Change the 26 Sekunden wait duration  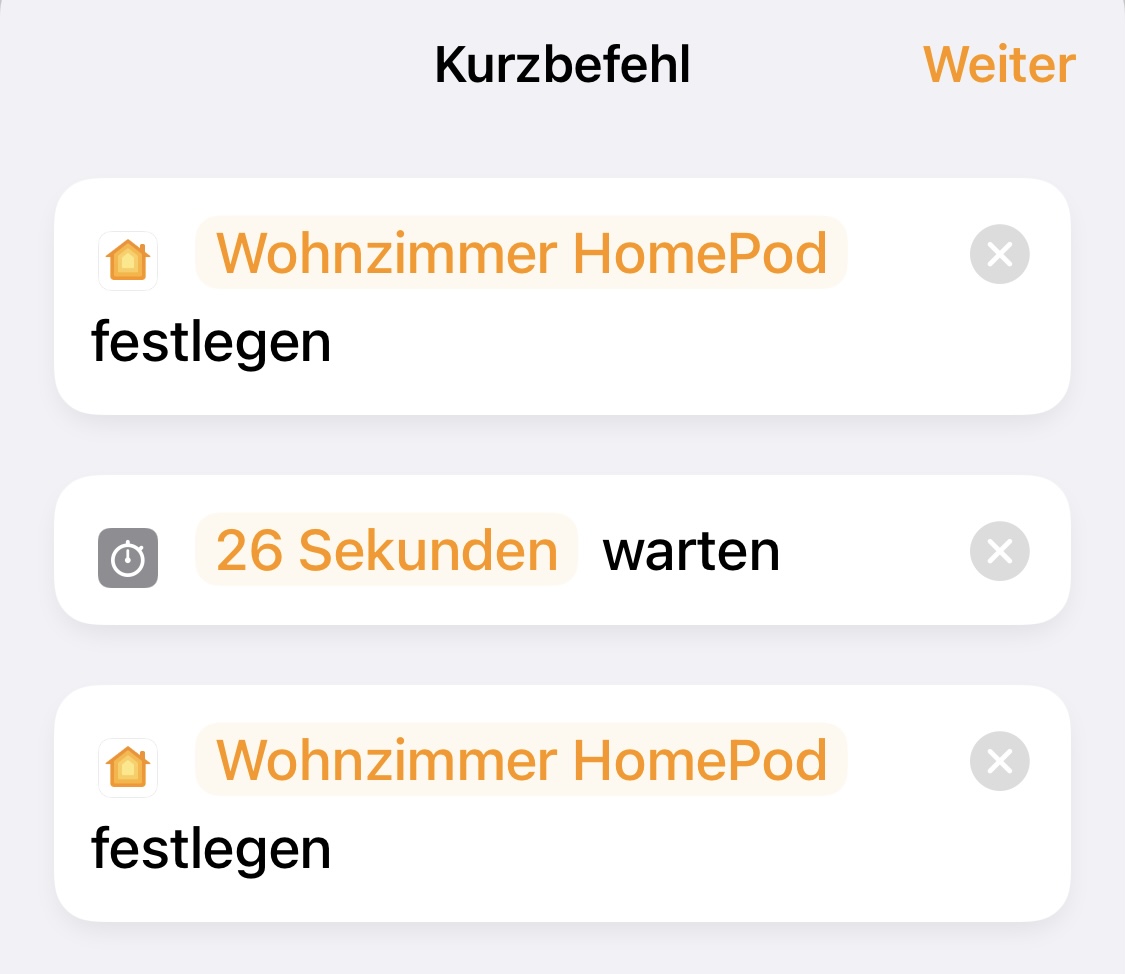click(x=387, y=550)
